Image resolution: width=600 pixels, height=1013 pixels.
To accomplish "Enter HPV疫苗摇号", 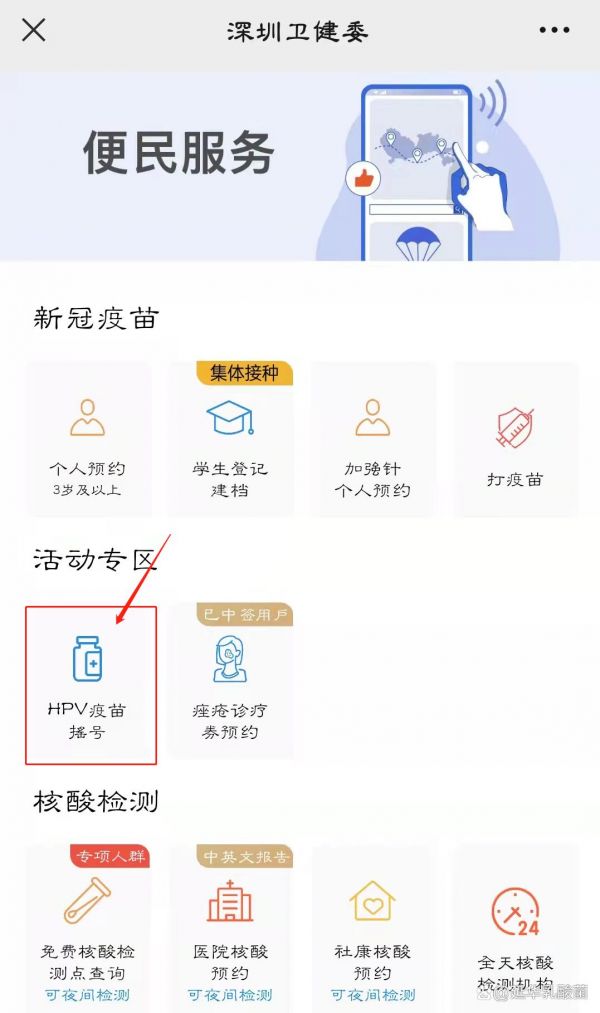I will 90,684.
